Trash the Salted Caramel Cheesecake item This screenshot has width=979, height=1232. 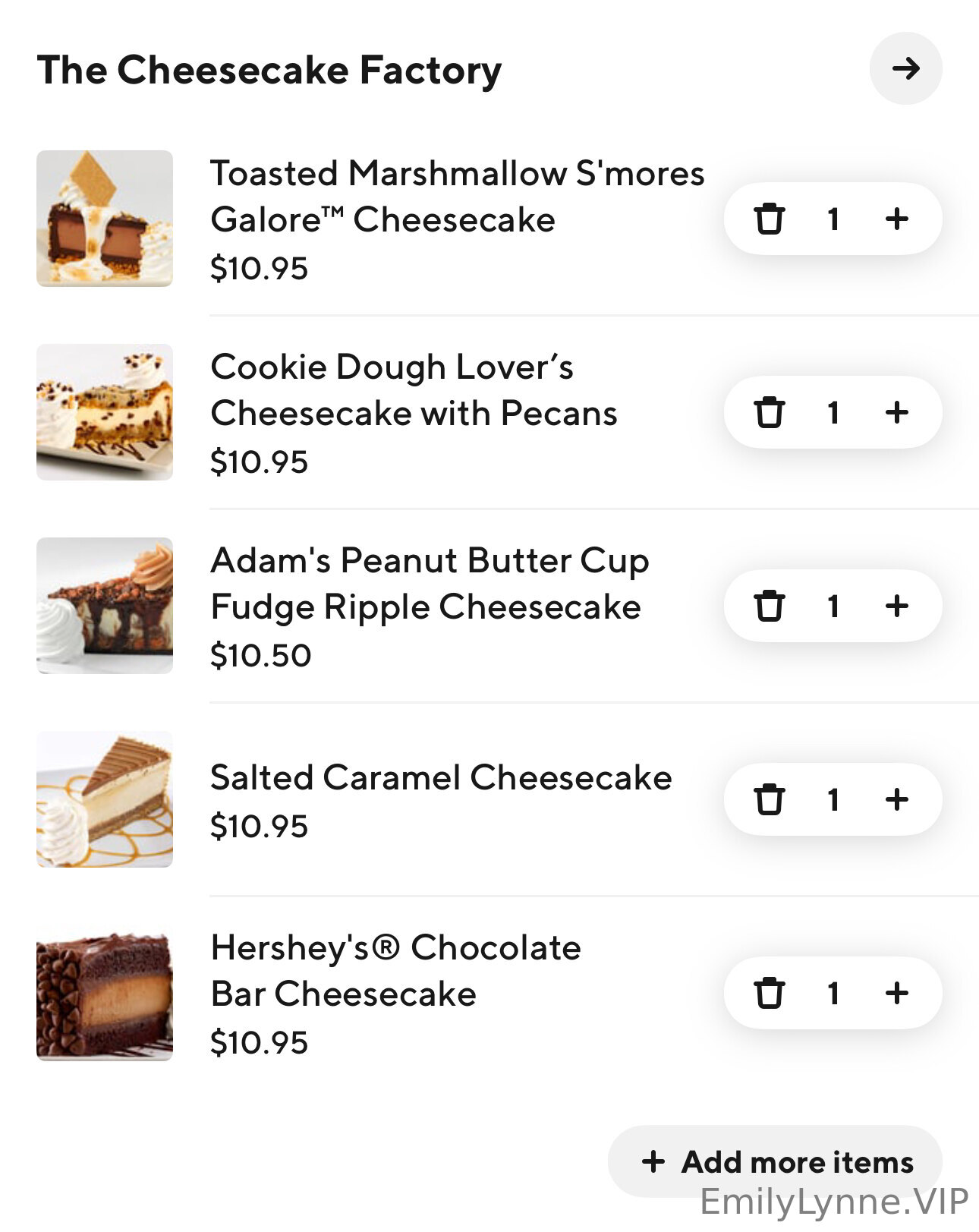pyautogui.click(x=769, y=799)
